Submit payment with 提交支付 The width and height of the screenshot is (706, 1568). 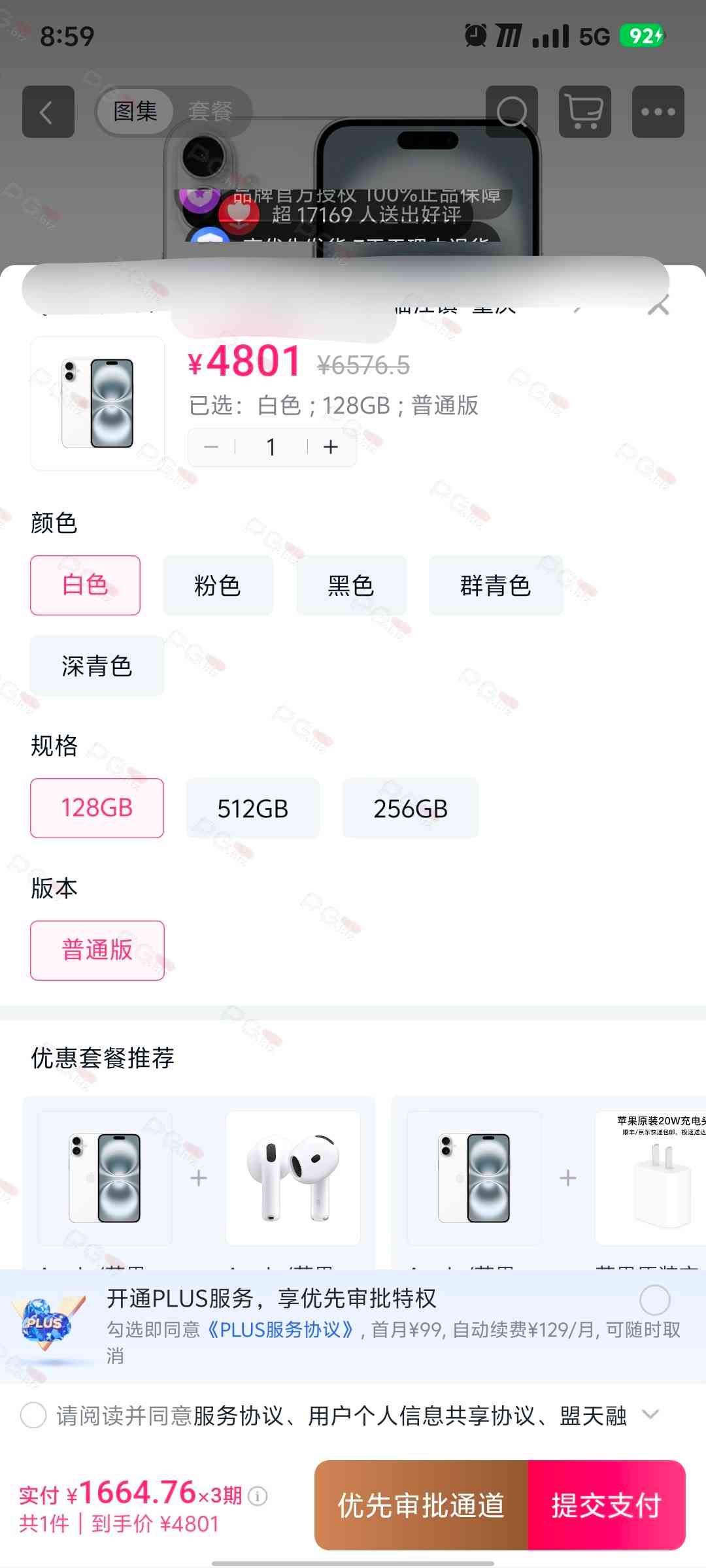[606, 1505]
